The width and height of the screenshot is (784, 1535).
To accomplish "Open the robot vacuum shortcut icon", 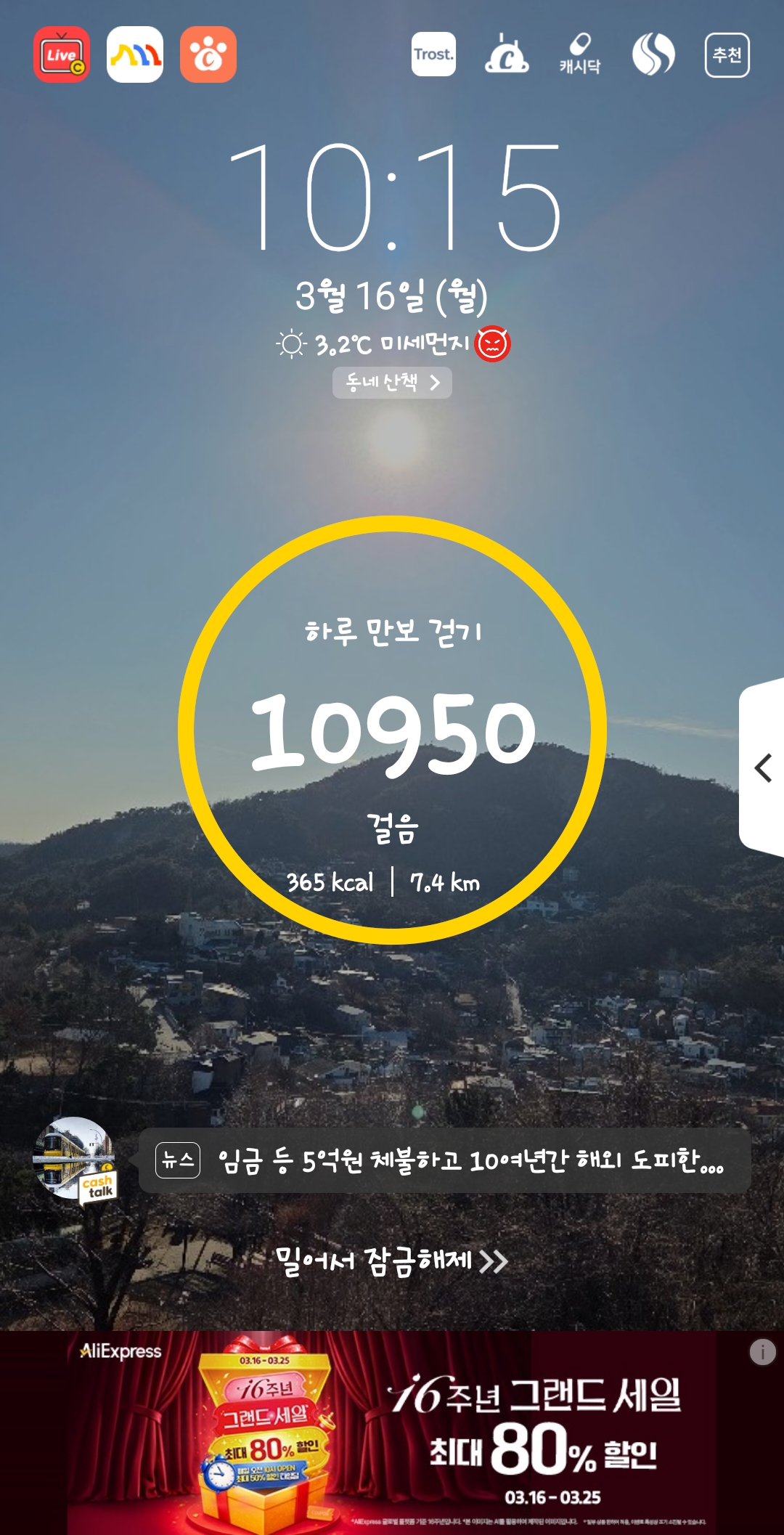I will point(507,54).
